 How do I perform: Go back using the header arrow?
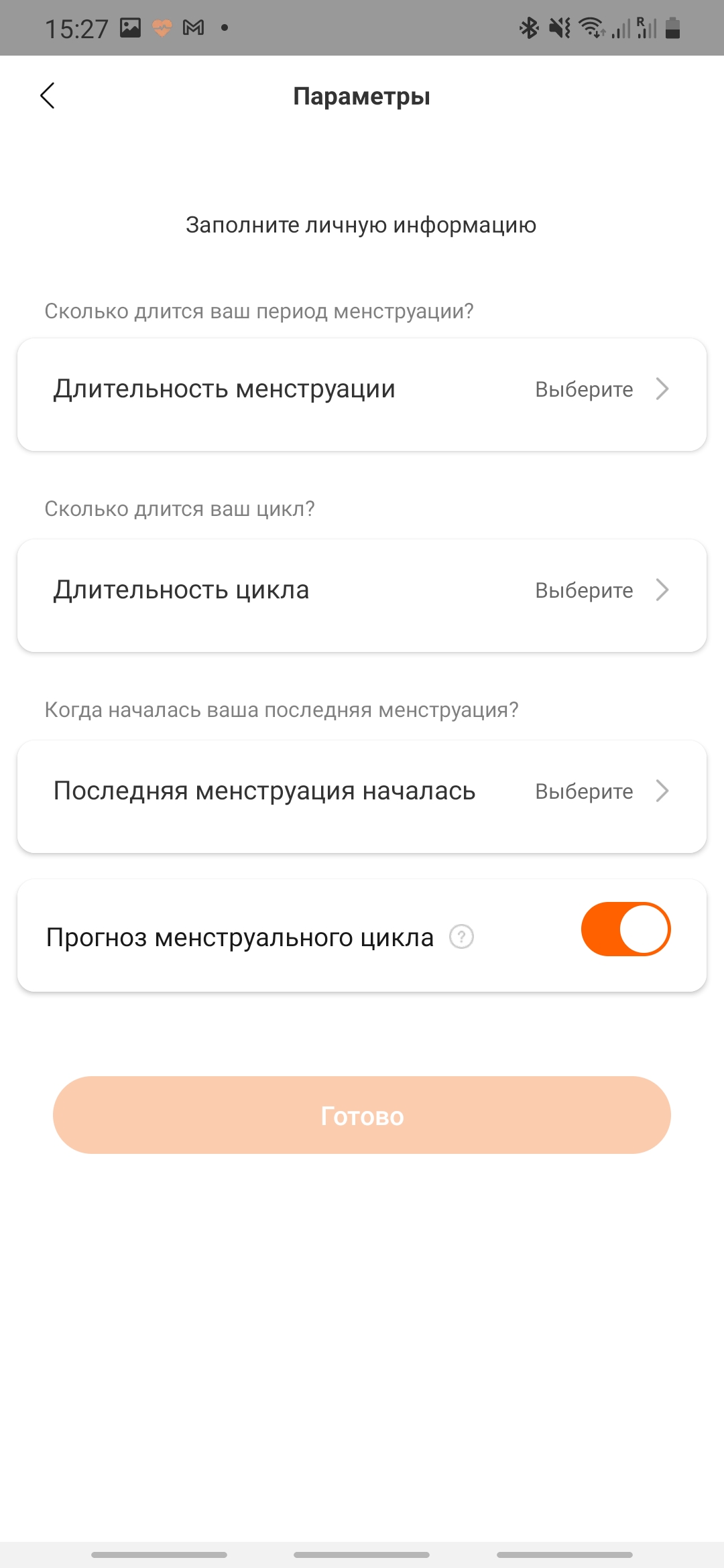48,96
